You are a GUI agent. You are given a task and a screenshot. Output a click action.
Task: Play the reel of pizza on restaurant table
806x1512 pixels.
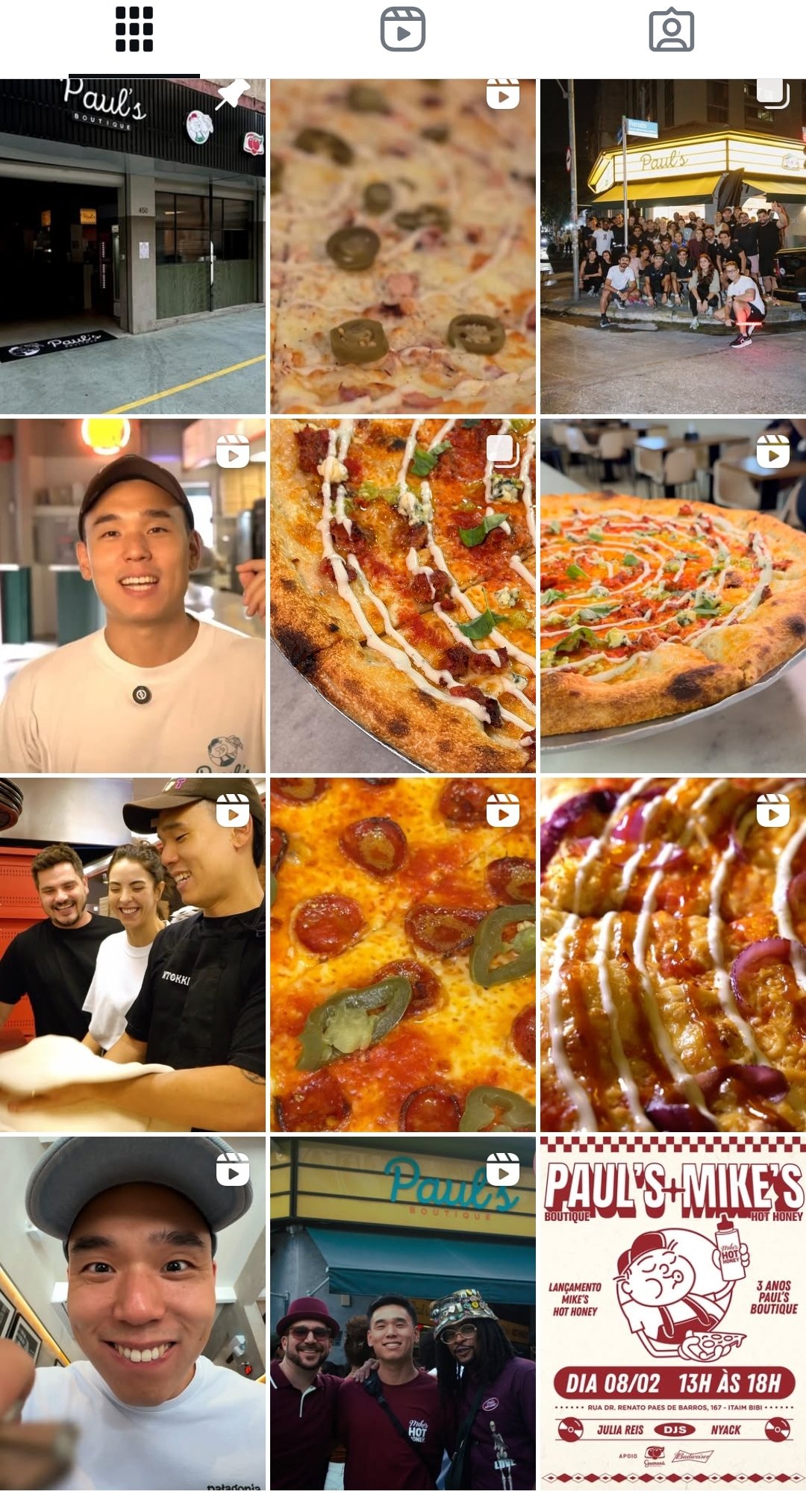[x=673, y=596]
